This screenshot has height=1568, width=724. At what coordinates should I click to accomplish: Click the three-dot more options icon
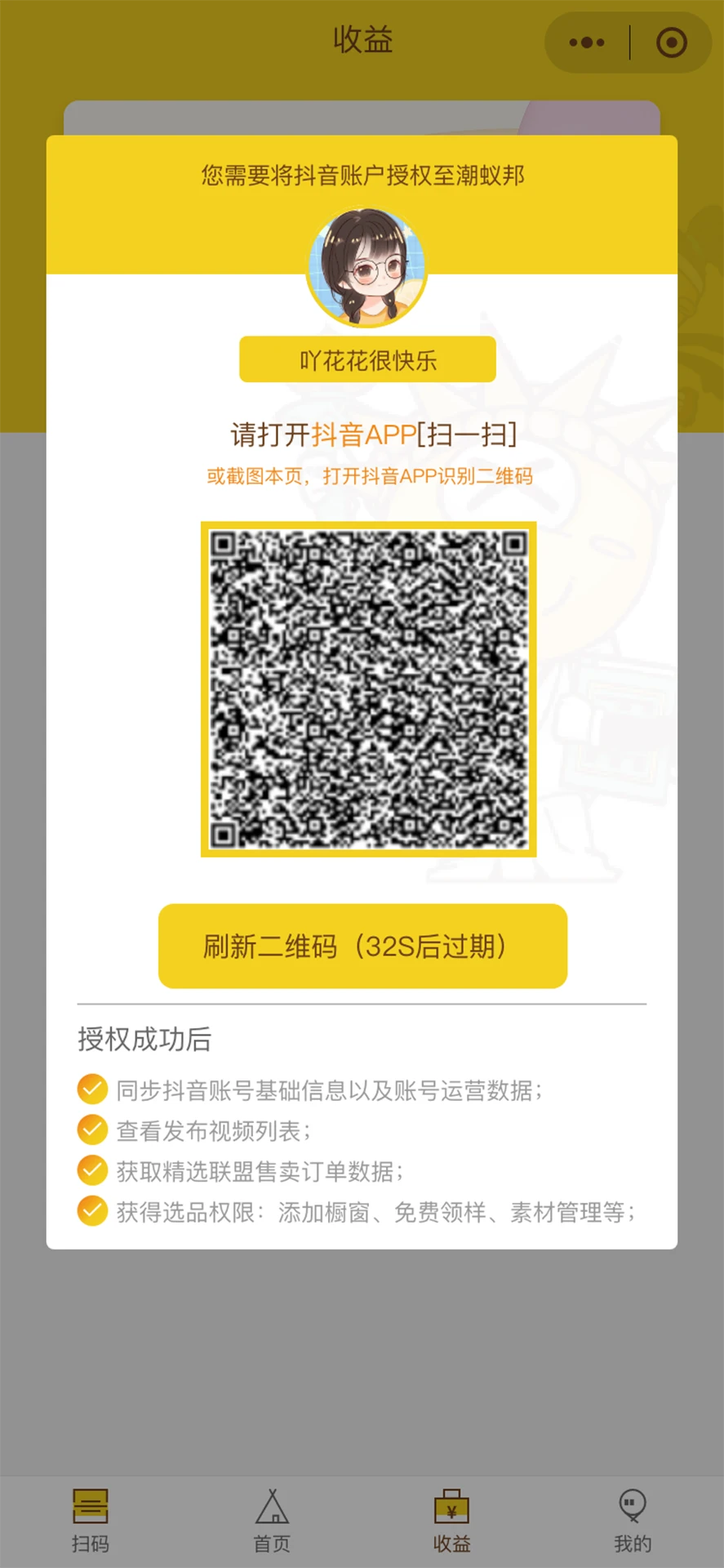(587, 42)
